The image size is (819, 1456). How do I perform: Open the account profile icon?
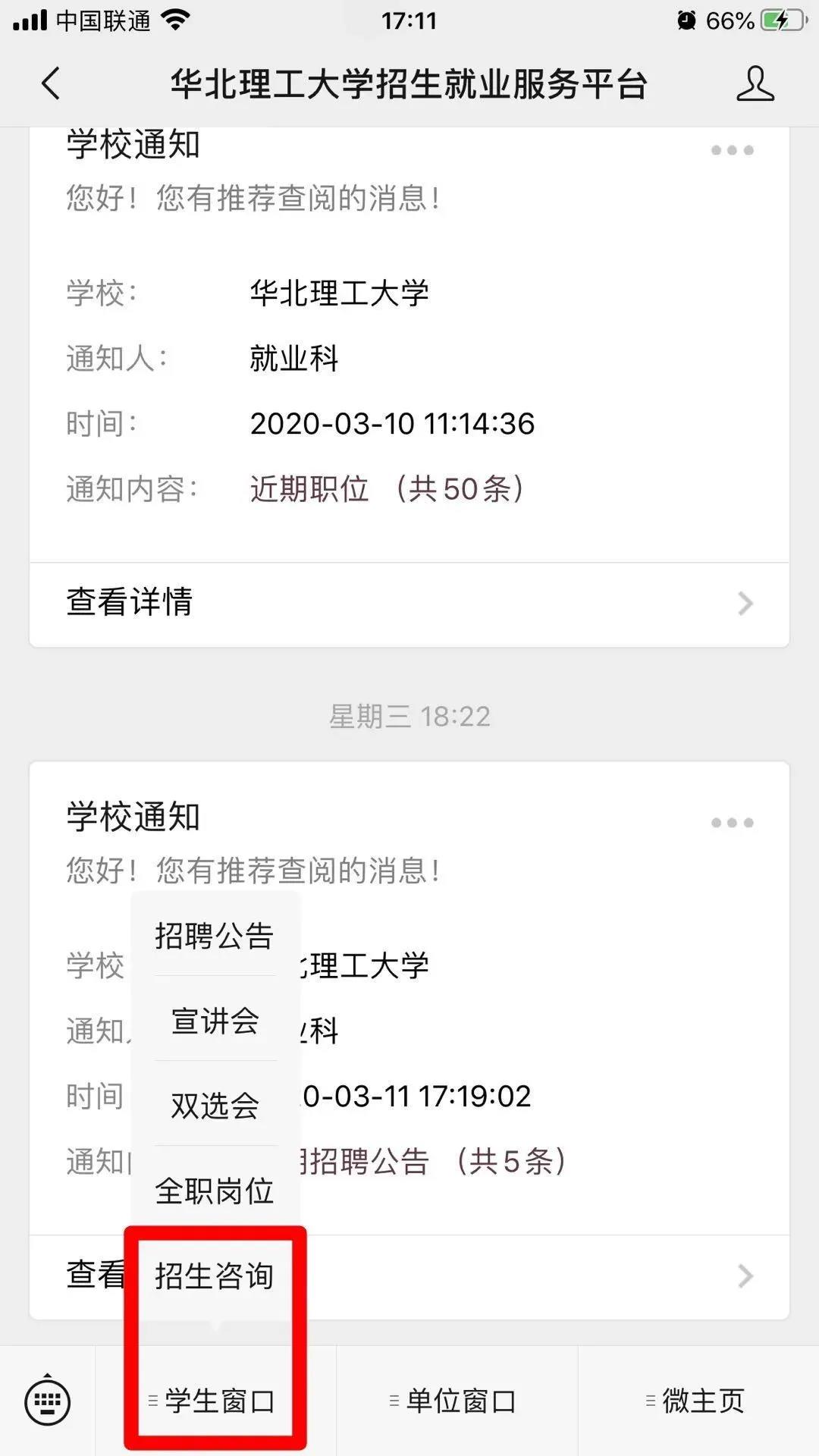tap(755, 83)
